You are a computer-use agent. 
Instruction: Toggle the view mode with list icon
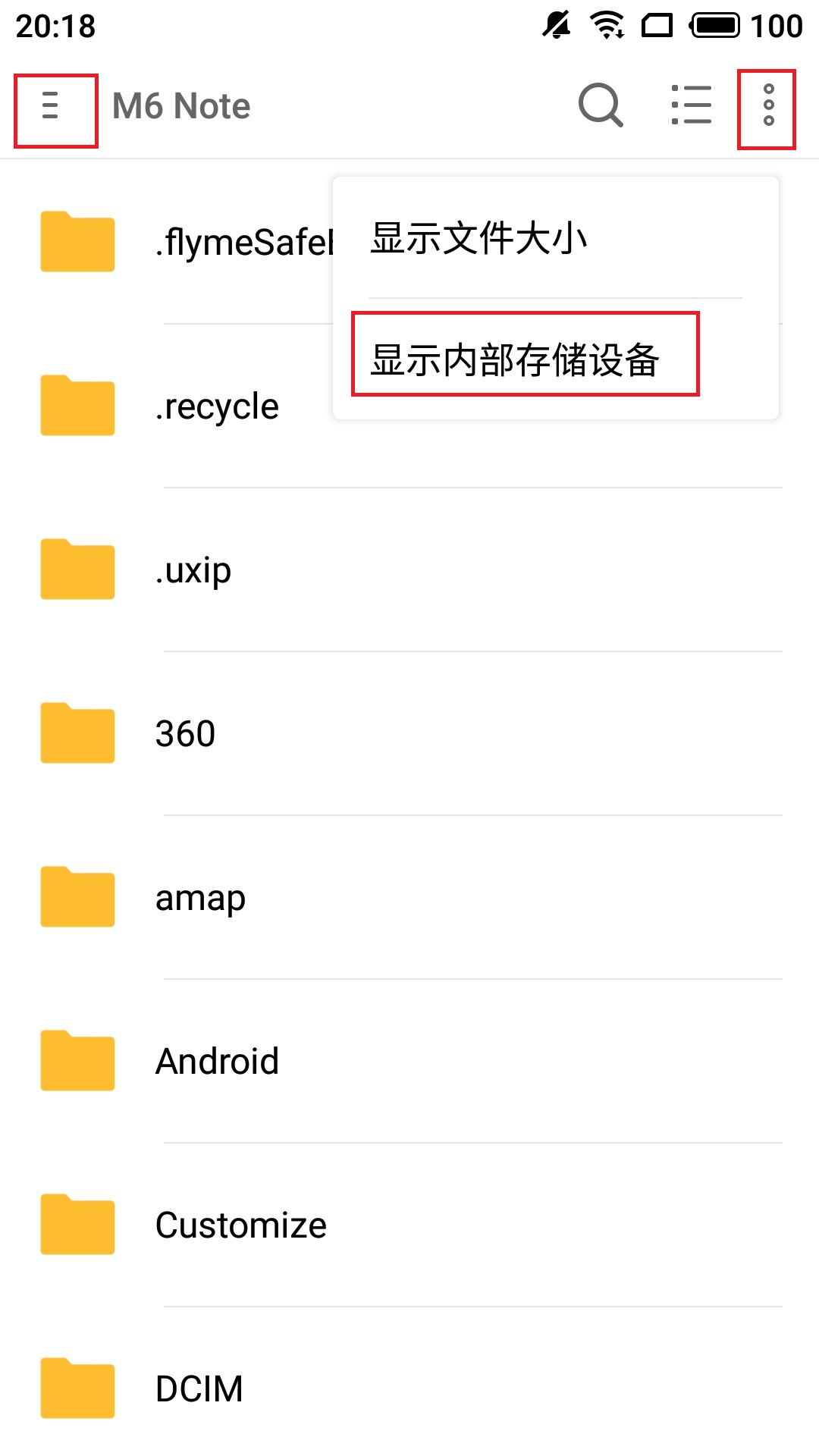click(x=689, y=106)
